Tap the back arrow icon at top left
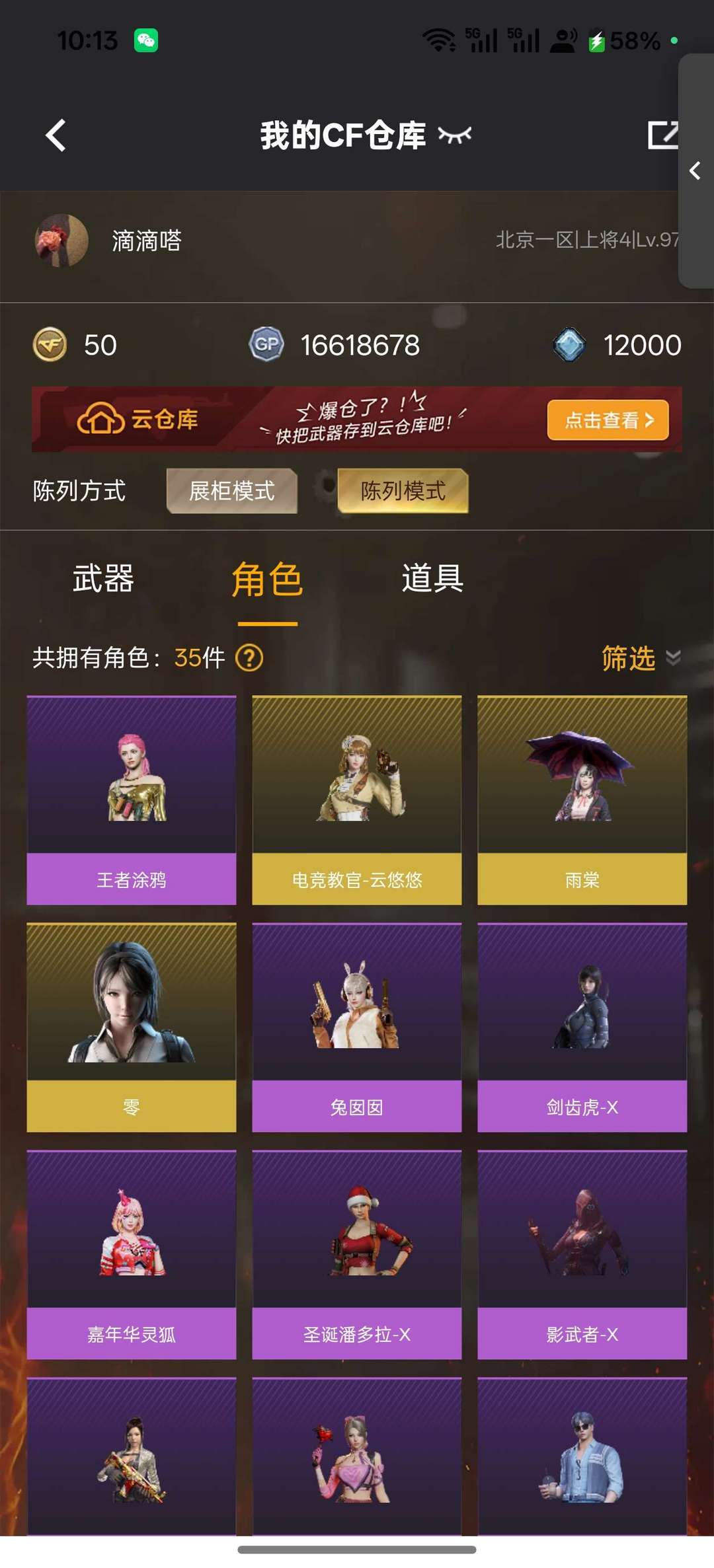The image size is (714, 1568). 56,134
